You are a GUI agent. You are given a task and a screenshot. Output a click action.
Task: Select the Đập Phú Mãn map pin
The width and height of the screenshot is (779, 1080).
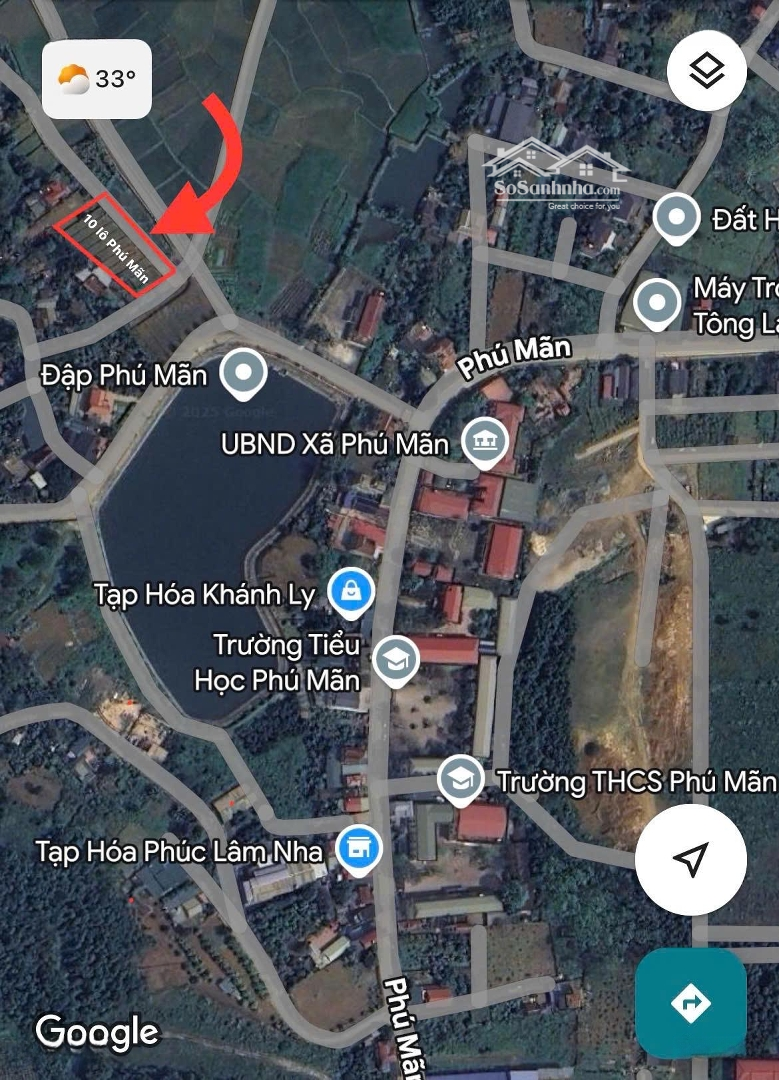click(x=244, y=375)
